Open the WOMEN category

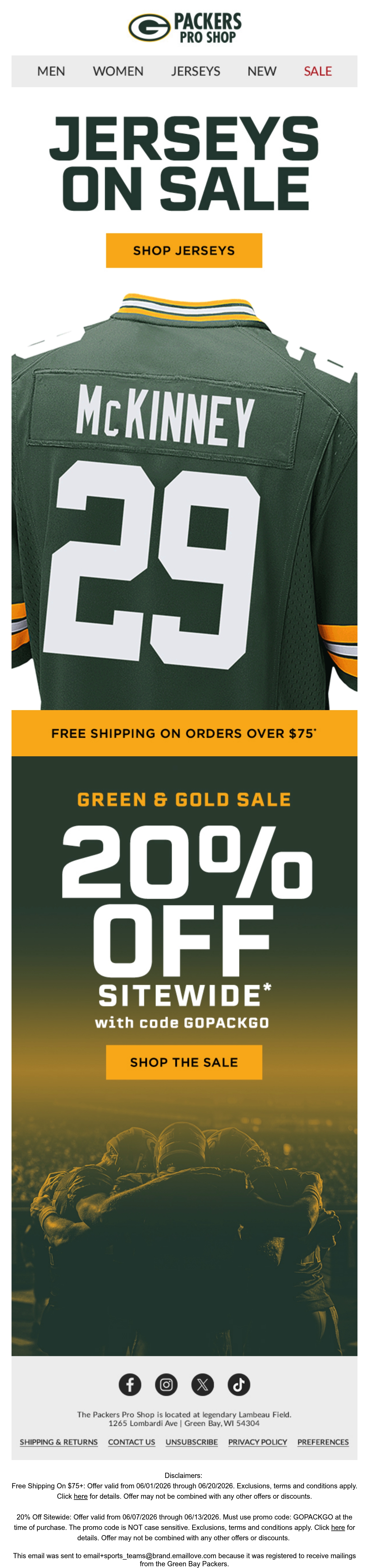(118, 71)
